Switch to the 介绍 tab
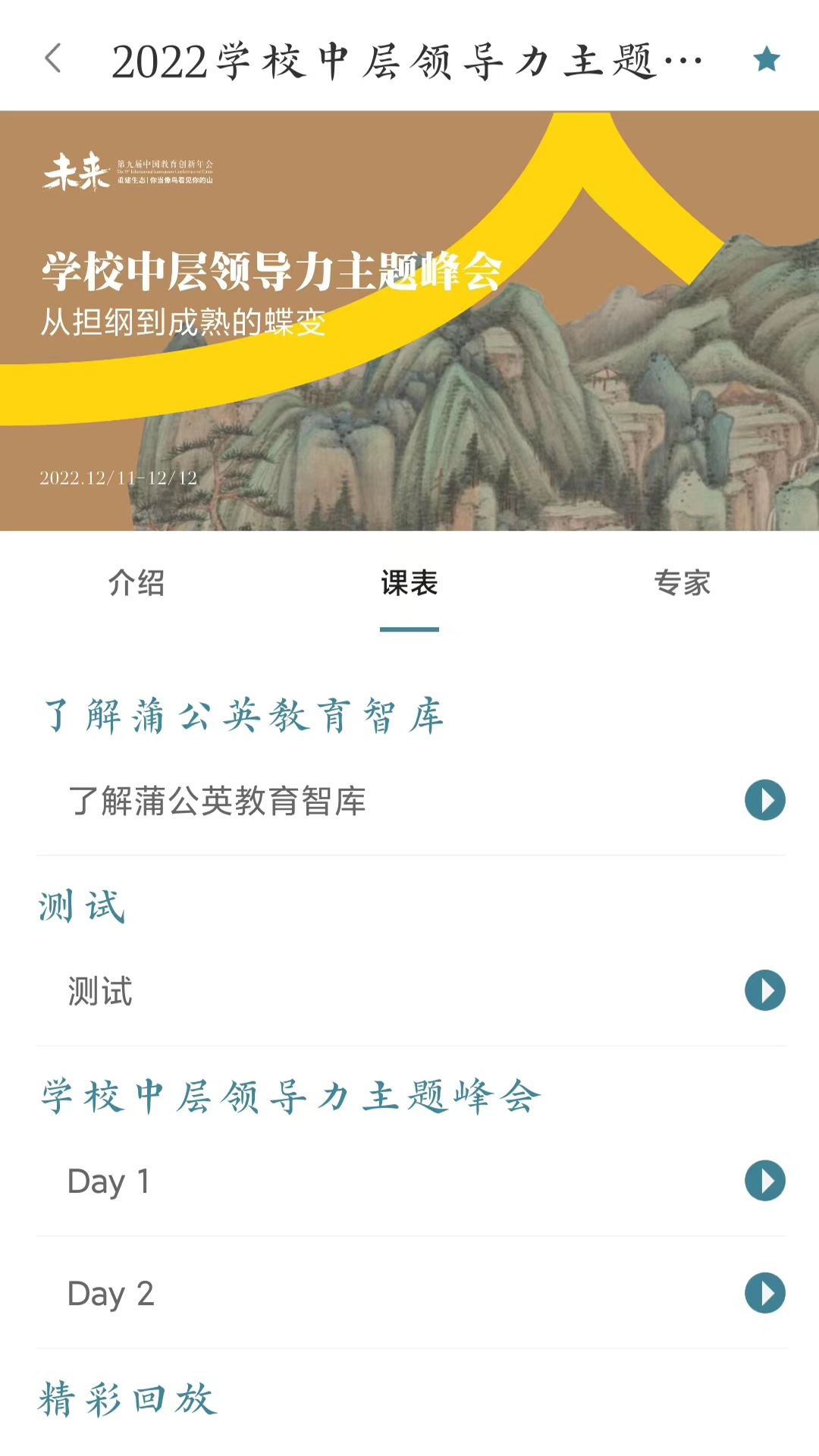 (137, 584)
